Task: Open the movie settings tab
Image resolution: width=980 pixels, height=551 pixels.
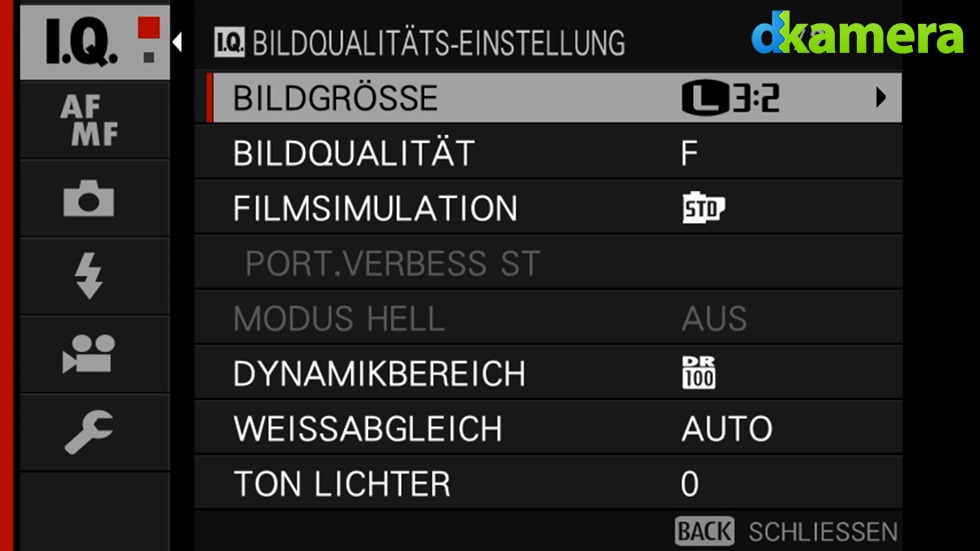Action: tap(89, 354)
